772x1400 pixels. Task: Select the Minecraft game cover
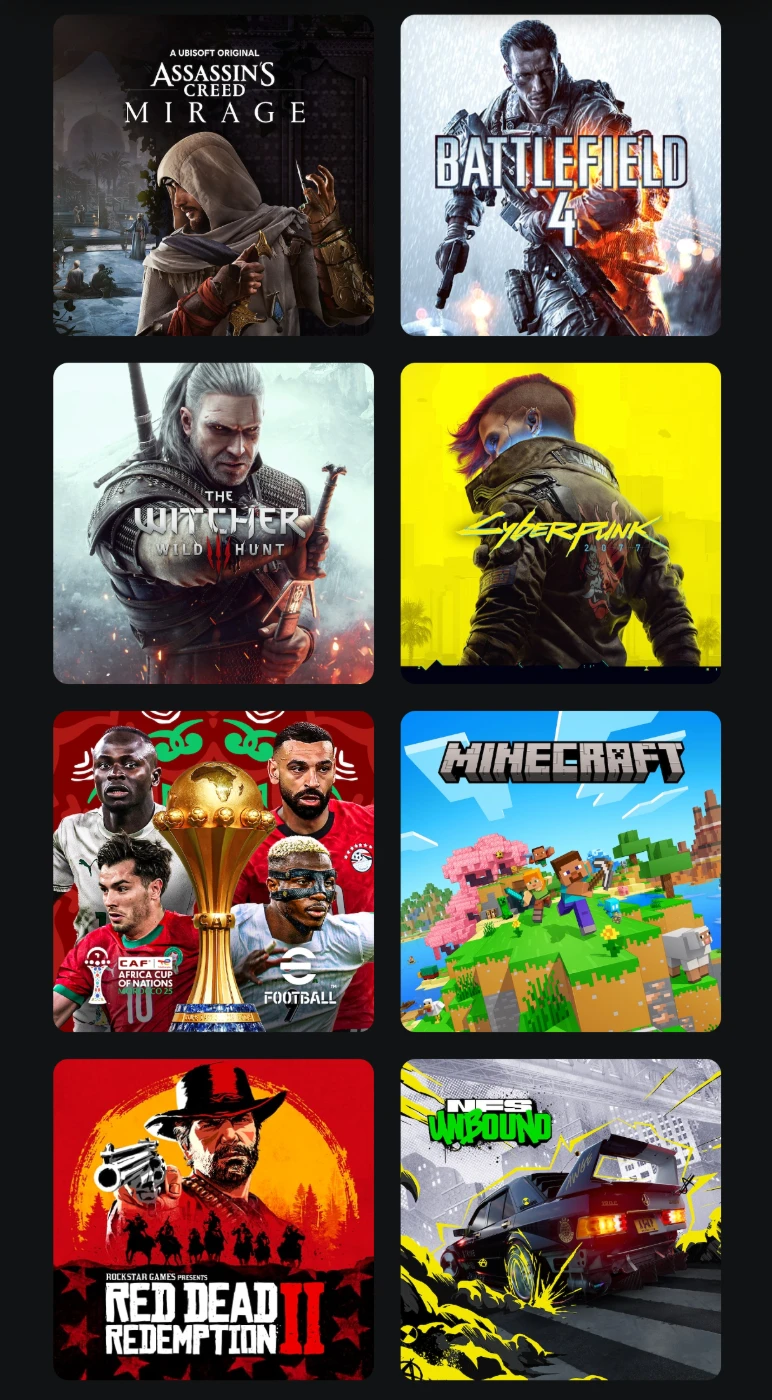tap(560, 871)
